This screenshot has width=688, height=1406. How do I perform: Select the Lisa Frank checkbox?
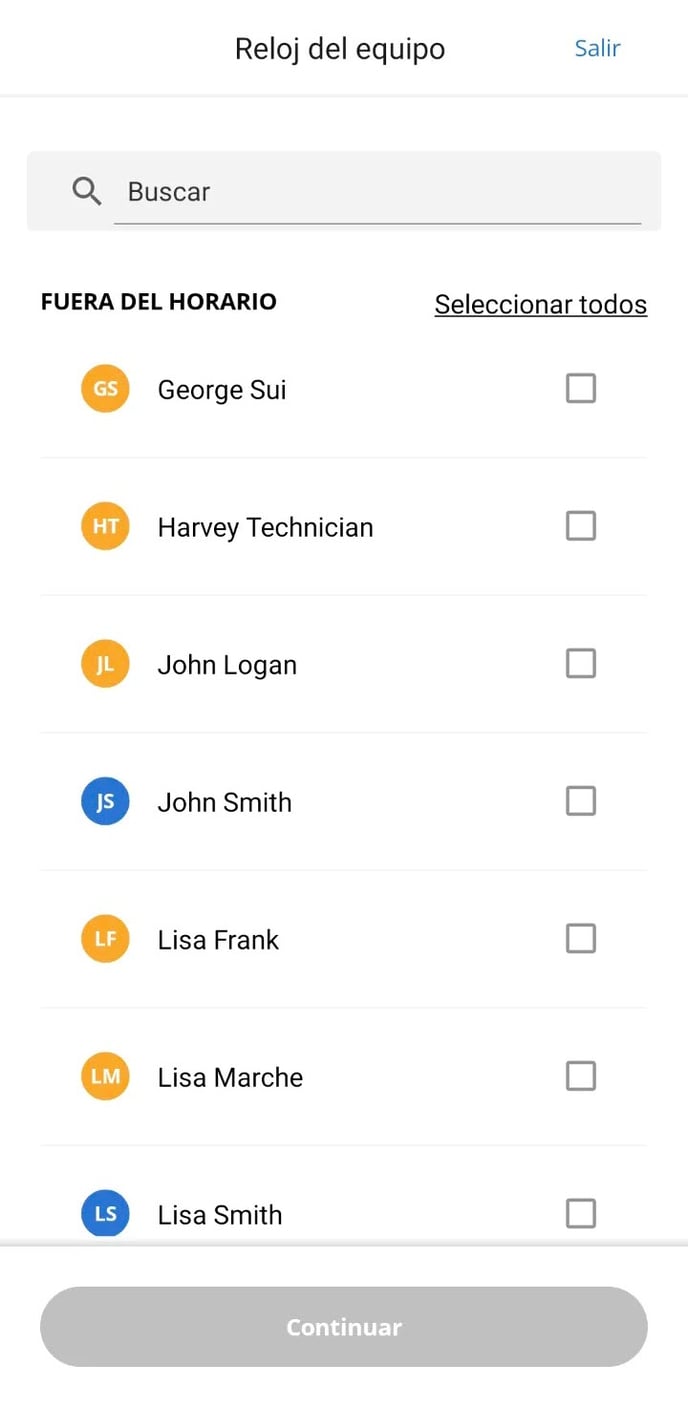pos(581,938)
